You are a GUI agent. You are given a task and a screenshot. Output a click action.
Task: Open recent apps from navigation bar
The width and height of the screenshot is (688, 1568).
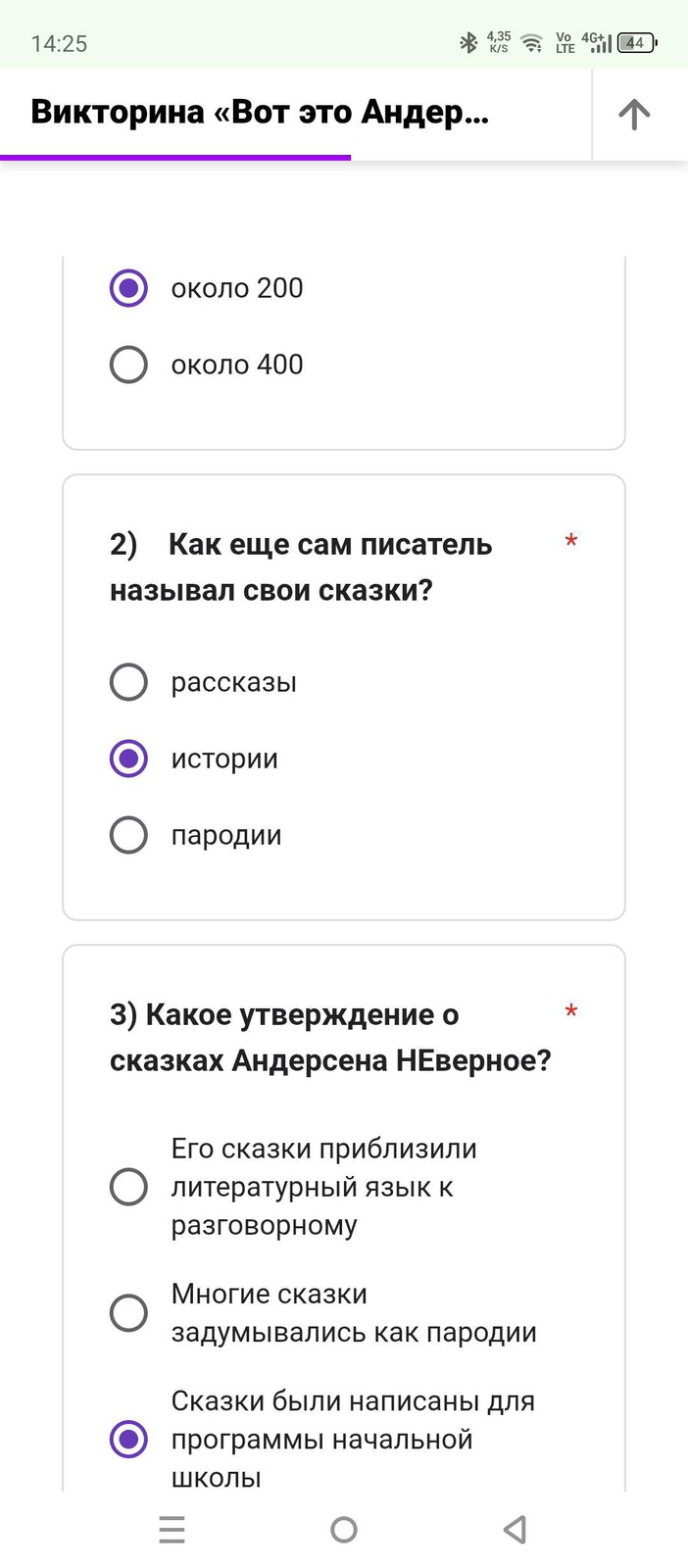(172, 1529)
